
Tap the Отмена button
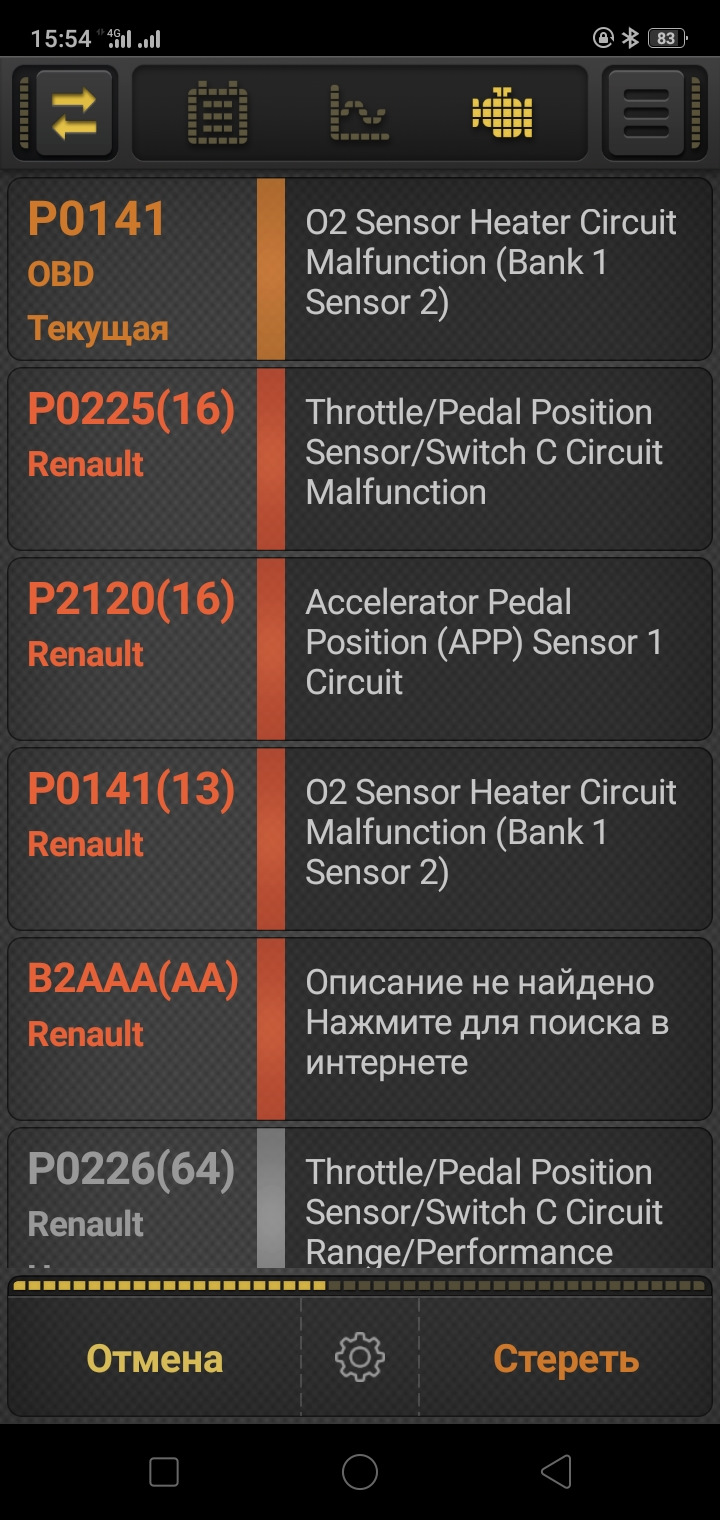pos(154,1358)
